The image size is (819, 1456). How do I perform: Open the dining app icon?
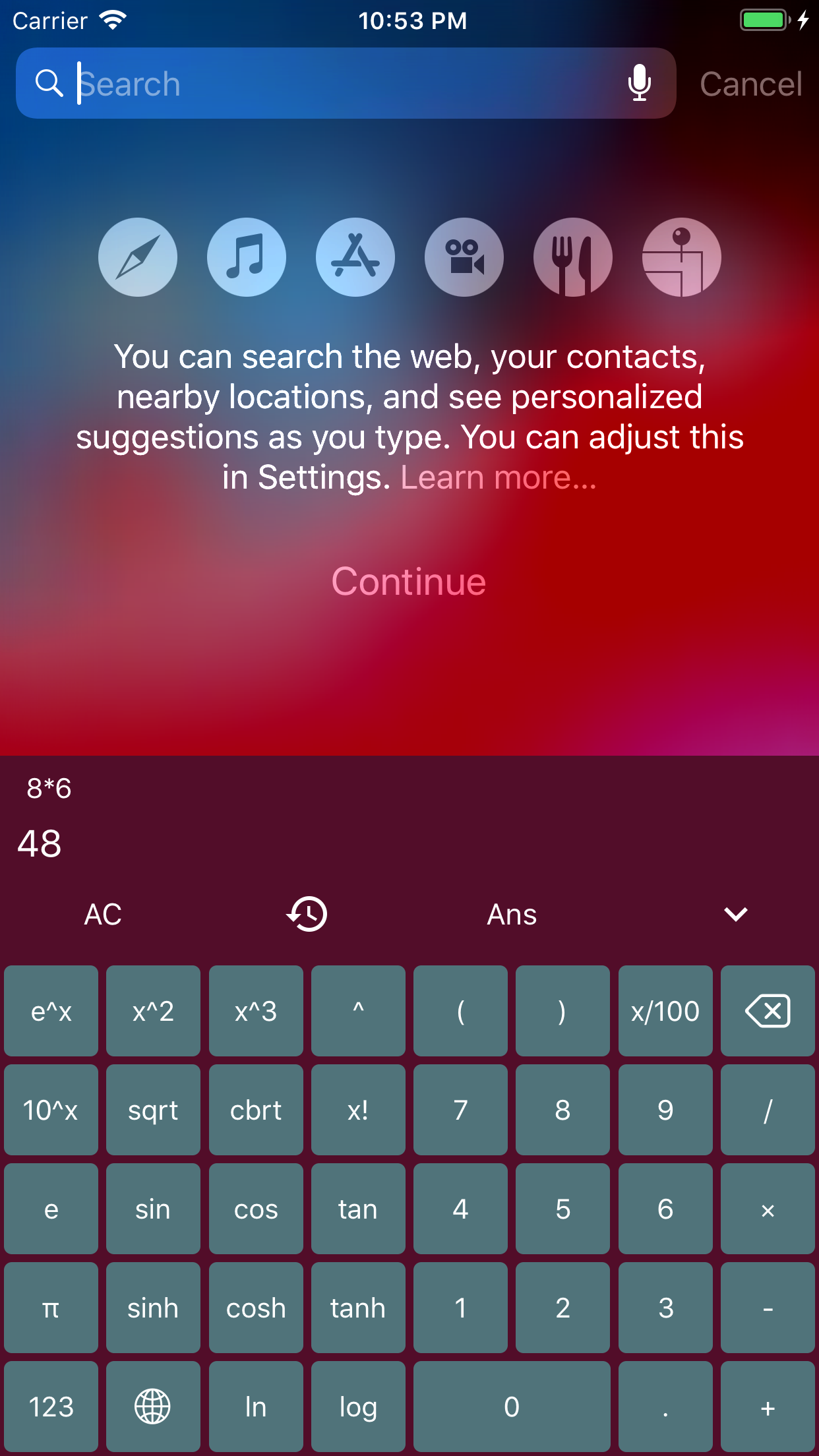coord(572,257)
